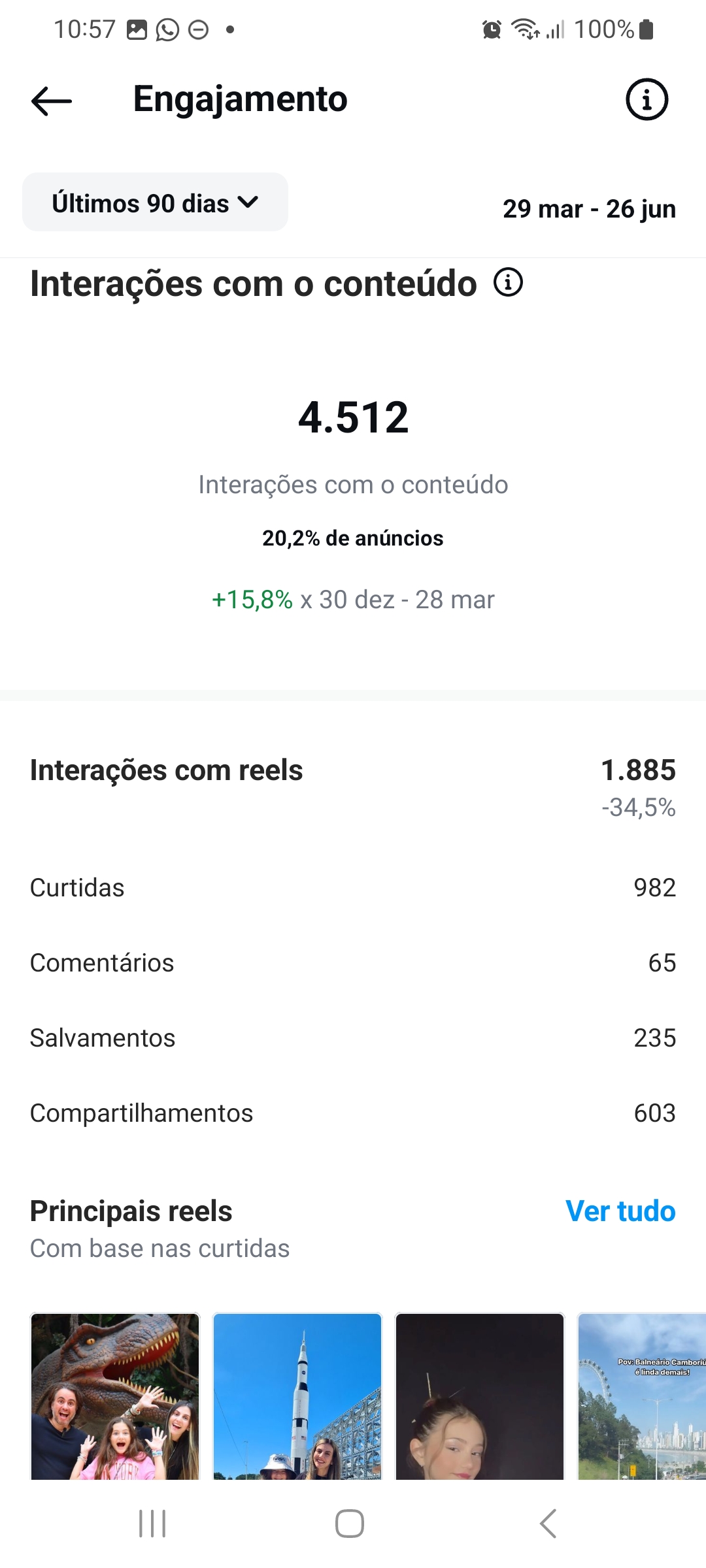Open recent apps from the navigation bar
The width and height of the screenshot is (706, 1568).
pyautogui.click(x=152, y=1524)
